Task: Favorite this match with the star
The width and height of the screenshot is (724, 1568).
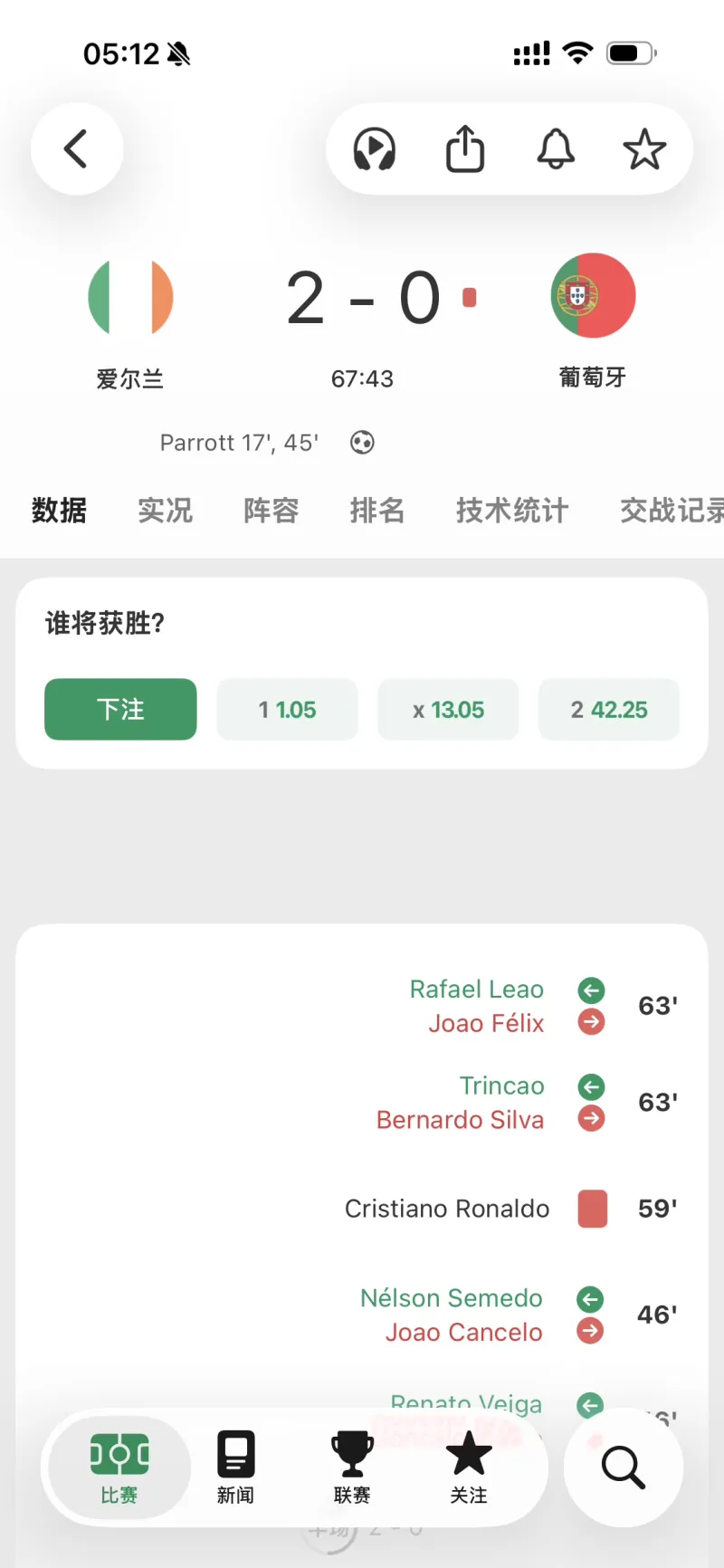Action: tap(644, 149)
